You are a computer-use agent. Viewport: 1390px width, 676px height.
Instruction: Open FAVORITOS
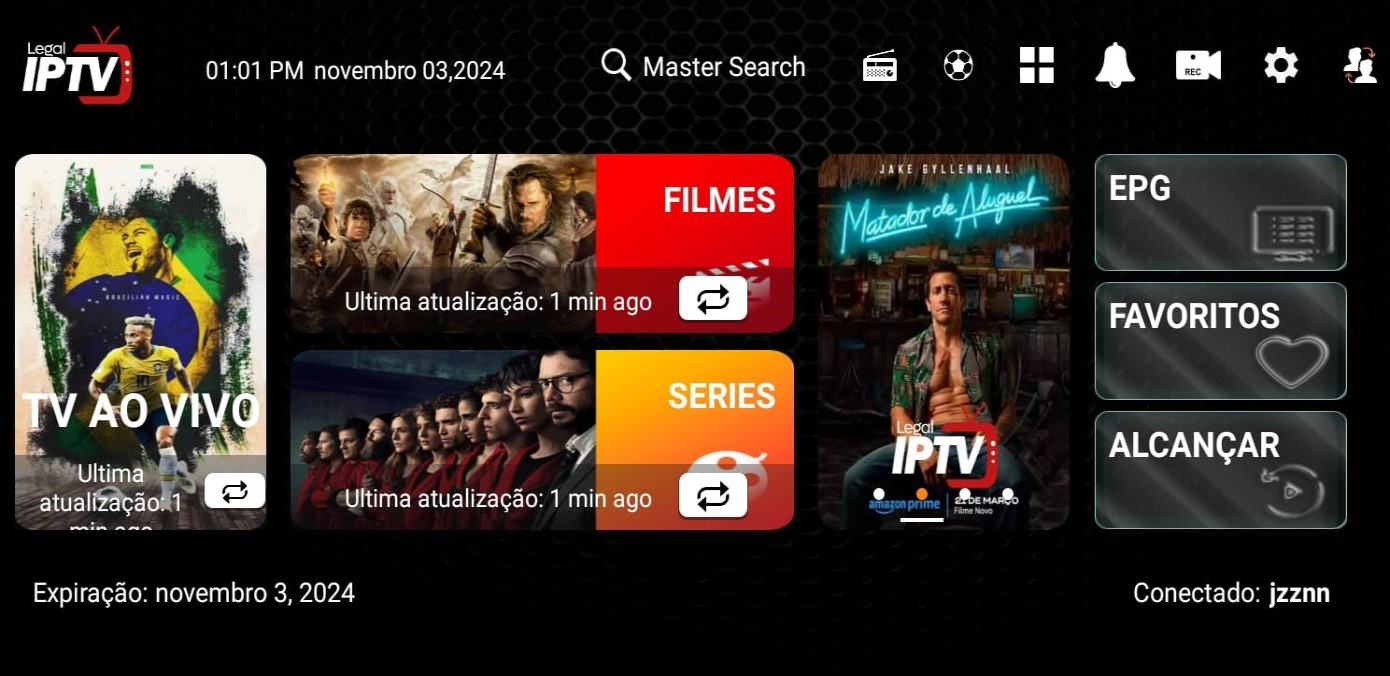tap(1220, 341)
